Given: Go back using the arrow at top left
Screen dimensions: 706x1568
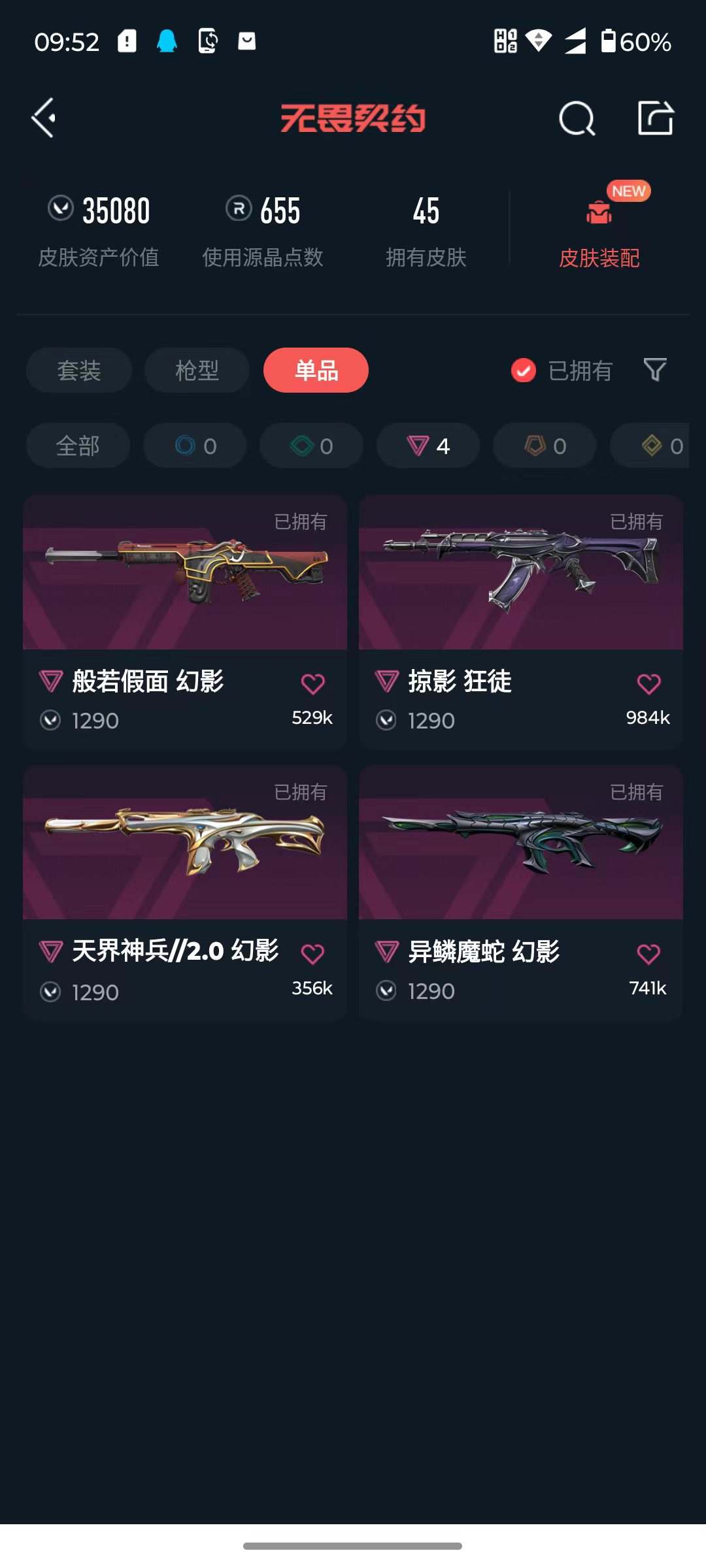Looking at the screenshot, I should 43,118.
